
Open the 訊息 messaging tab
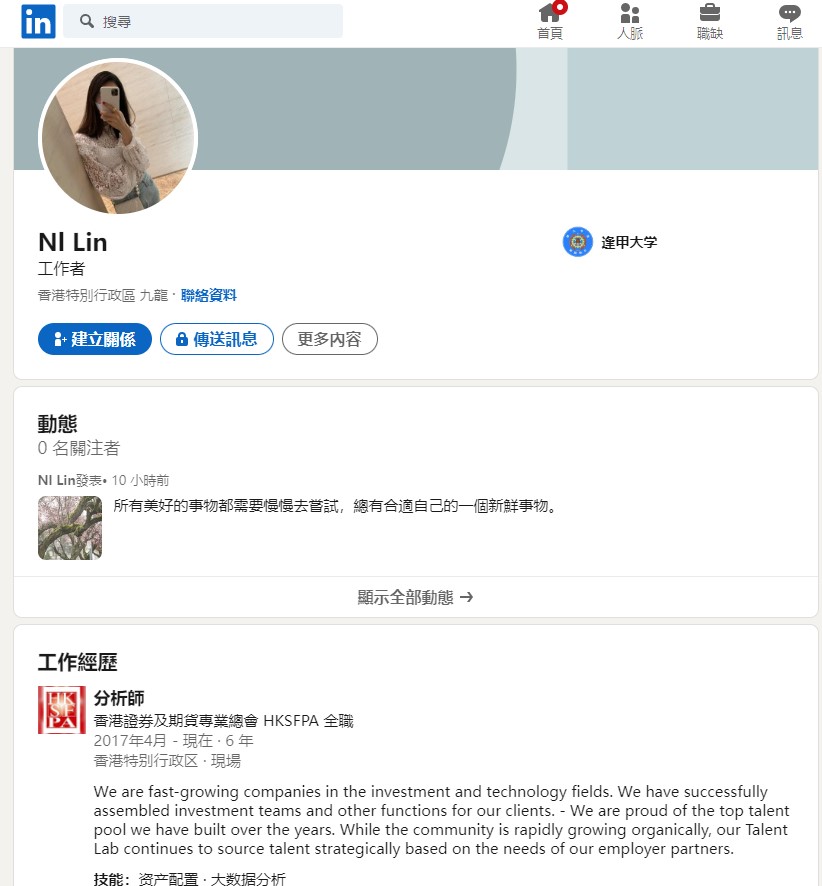coord(790,22)
